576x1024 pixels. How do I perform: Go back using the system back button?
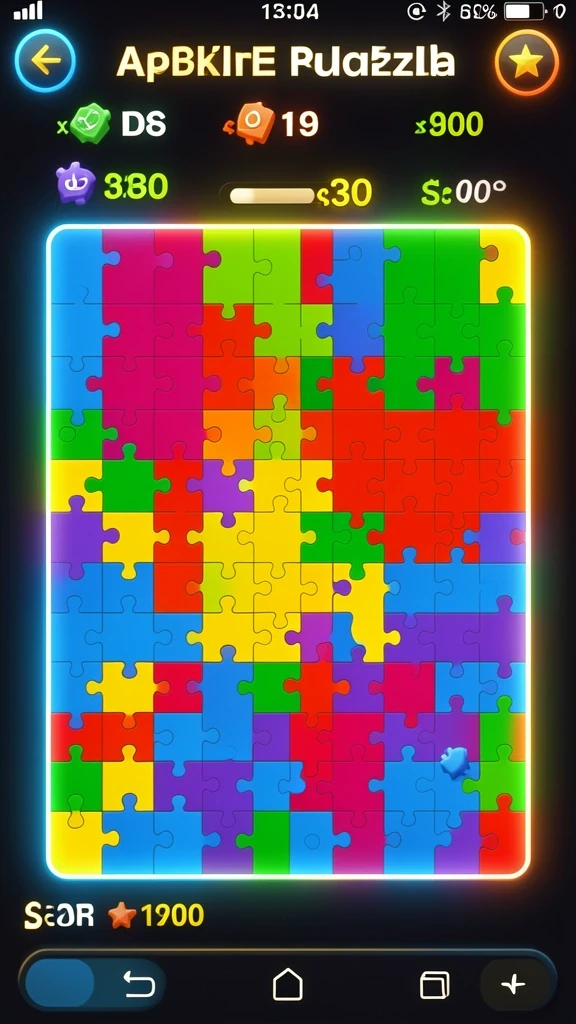click(x=139, y=984)
